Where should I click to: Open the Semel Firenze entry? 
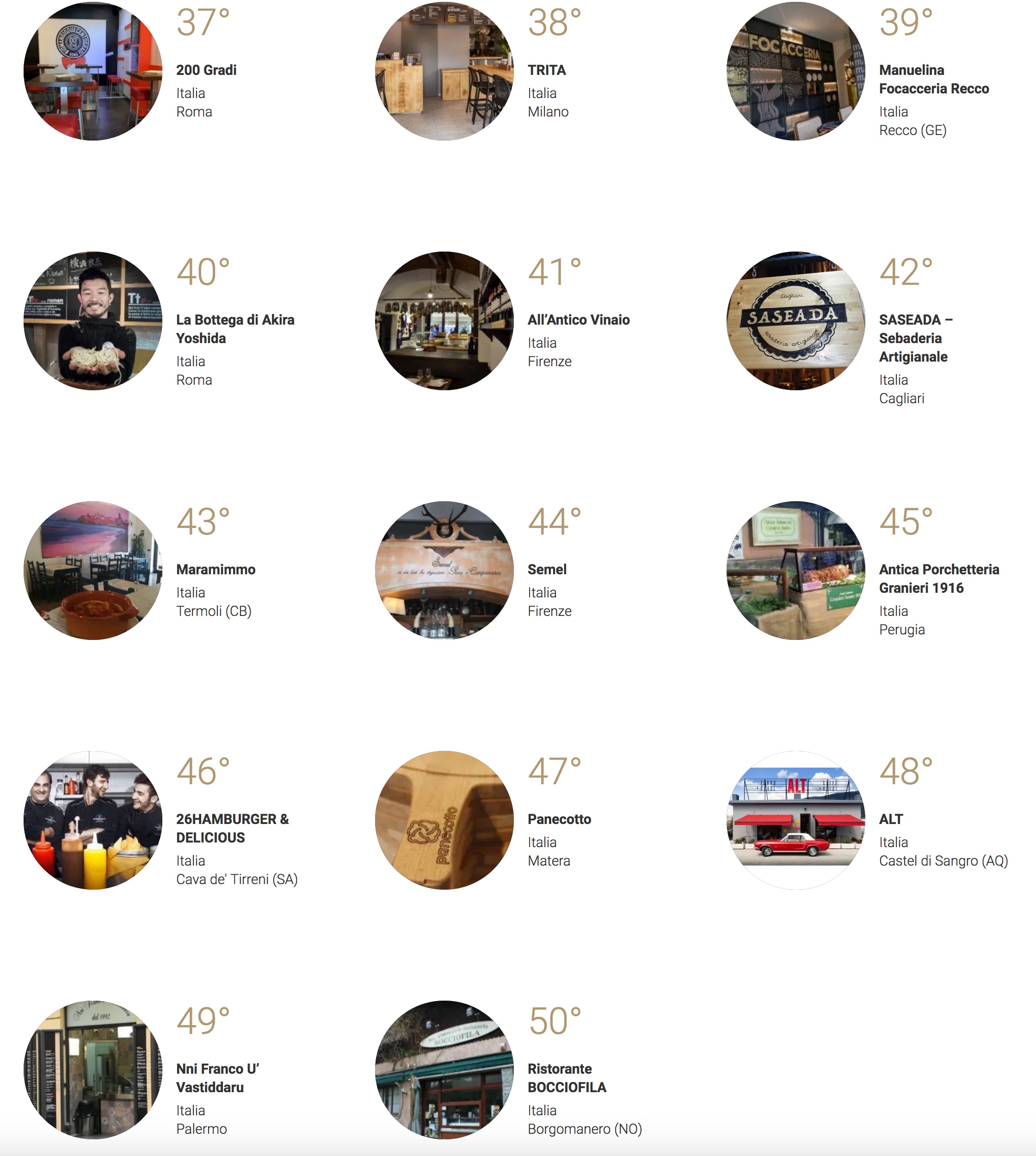tap(547, 569)
